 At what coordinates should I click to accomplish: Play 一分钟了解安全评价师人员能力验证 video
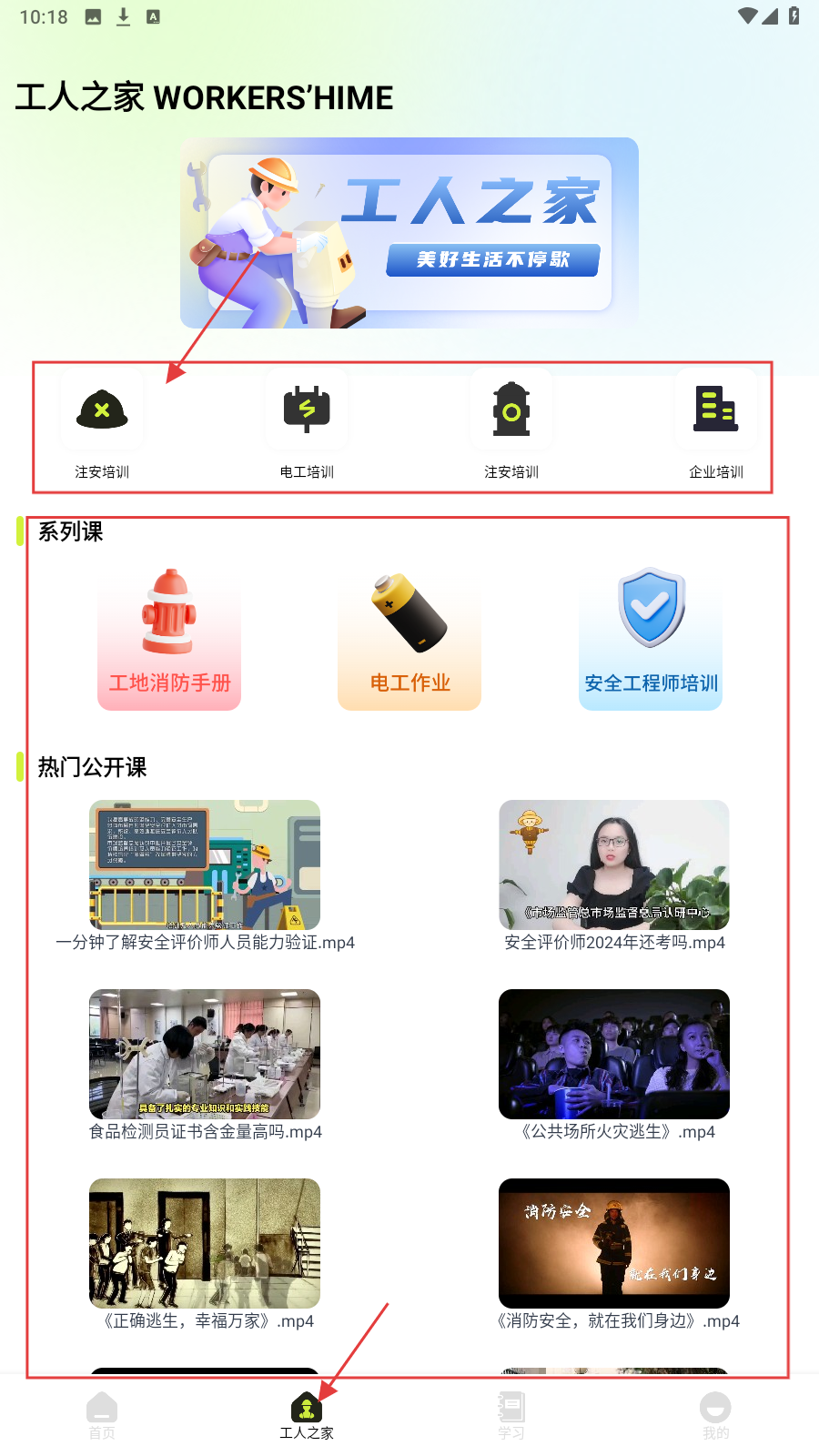pos(205,865)
